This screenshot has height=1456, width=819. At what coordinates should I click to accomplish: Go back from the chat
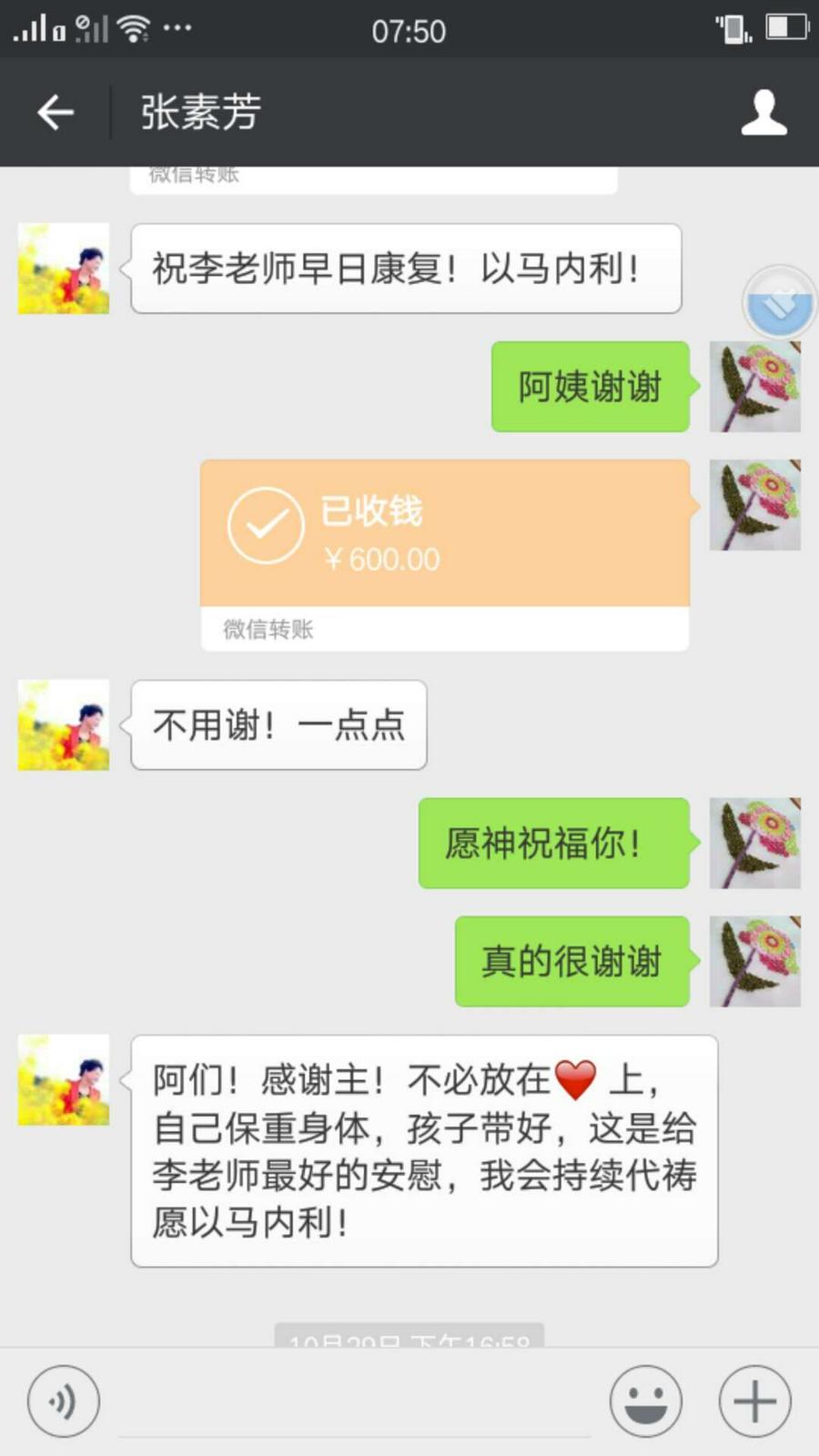pos(56,113)
